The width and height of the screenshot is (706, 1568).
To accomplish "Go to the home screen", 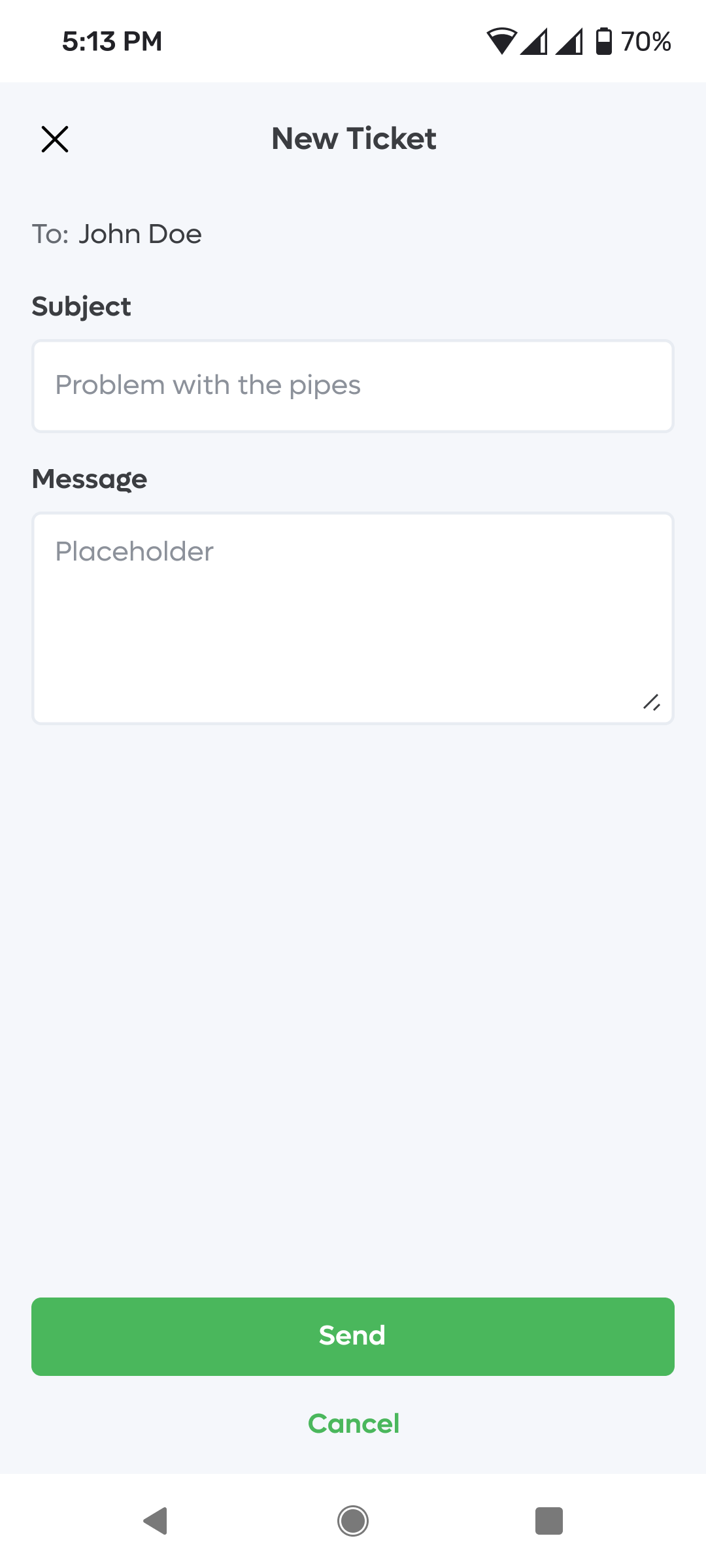I will coord(353,1521).
